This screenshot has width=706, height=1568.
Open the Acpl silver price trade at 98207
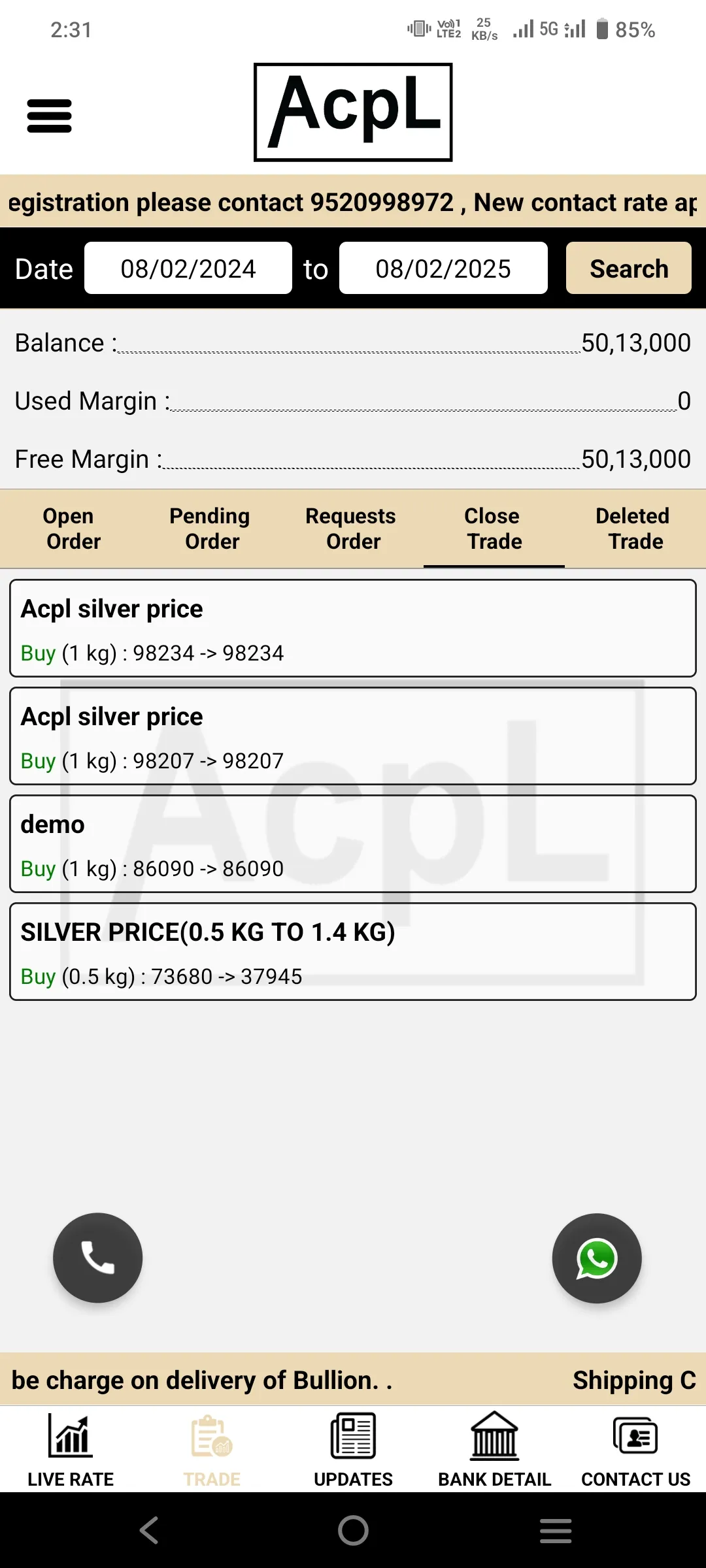tap(353, 736)
